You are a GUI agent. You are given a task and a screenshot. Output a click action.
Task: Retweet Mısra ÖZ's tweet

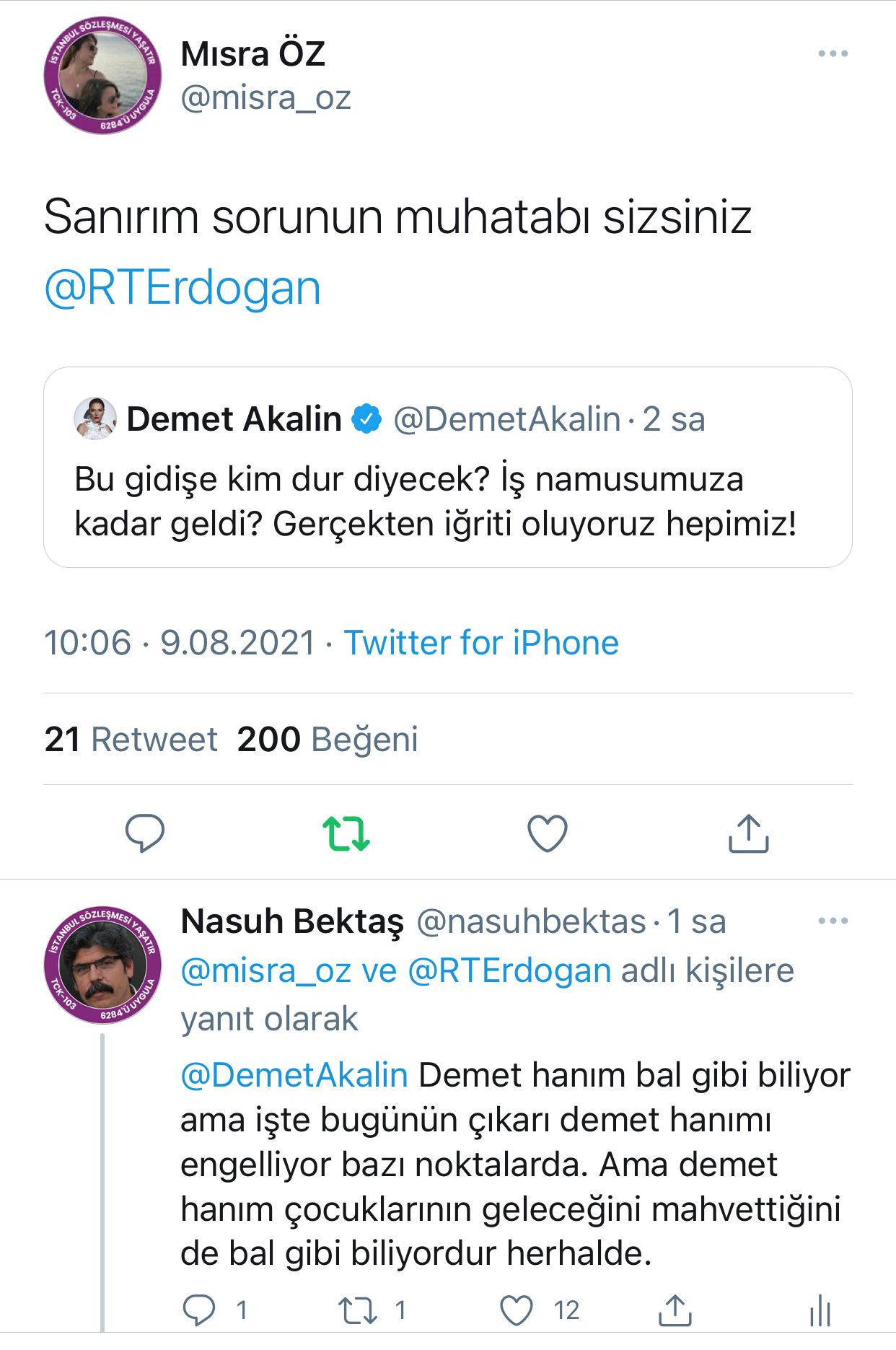coord(346,833)
